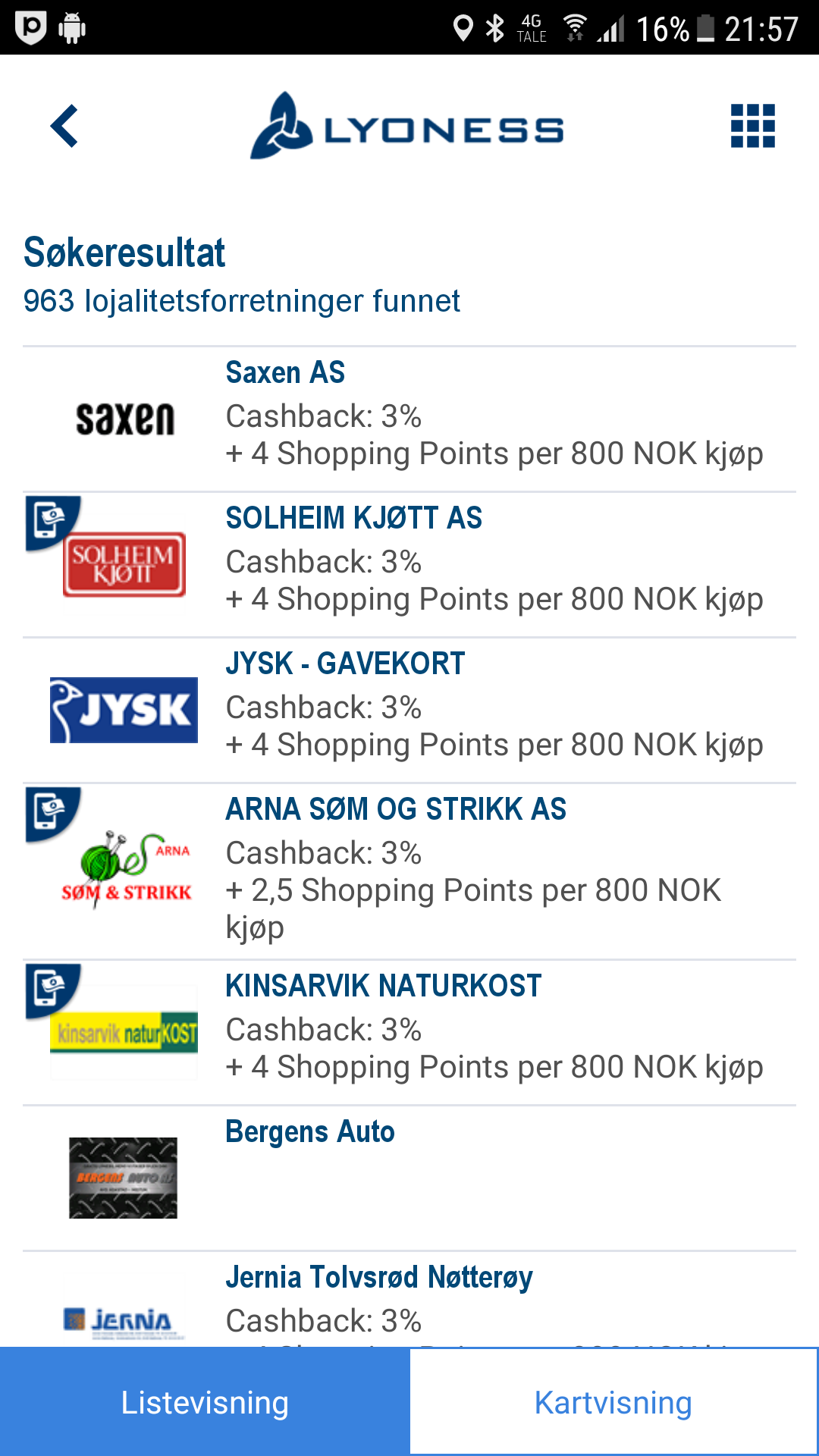
Task: Switch to Kartvisning map view
Action: point(613,1402)
